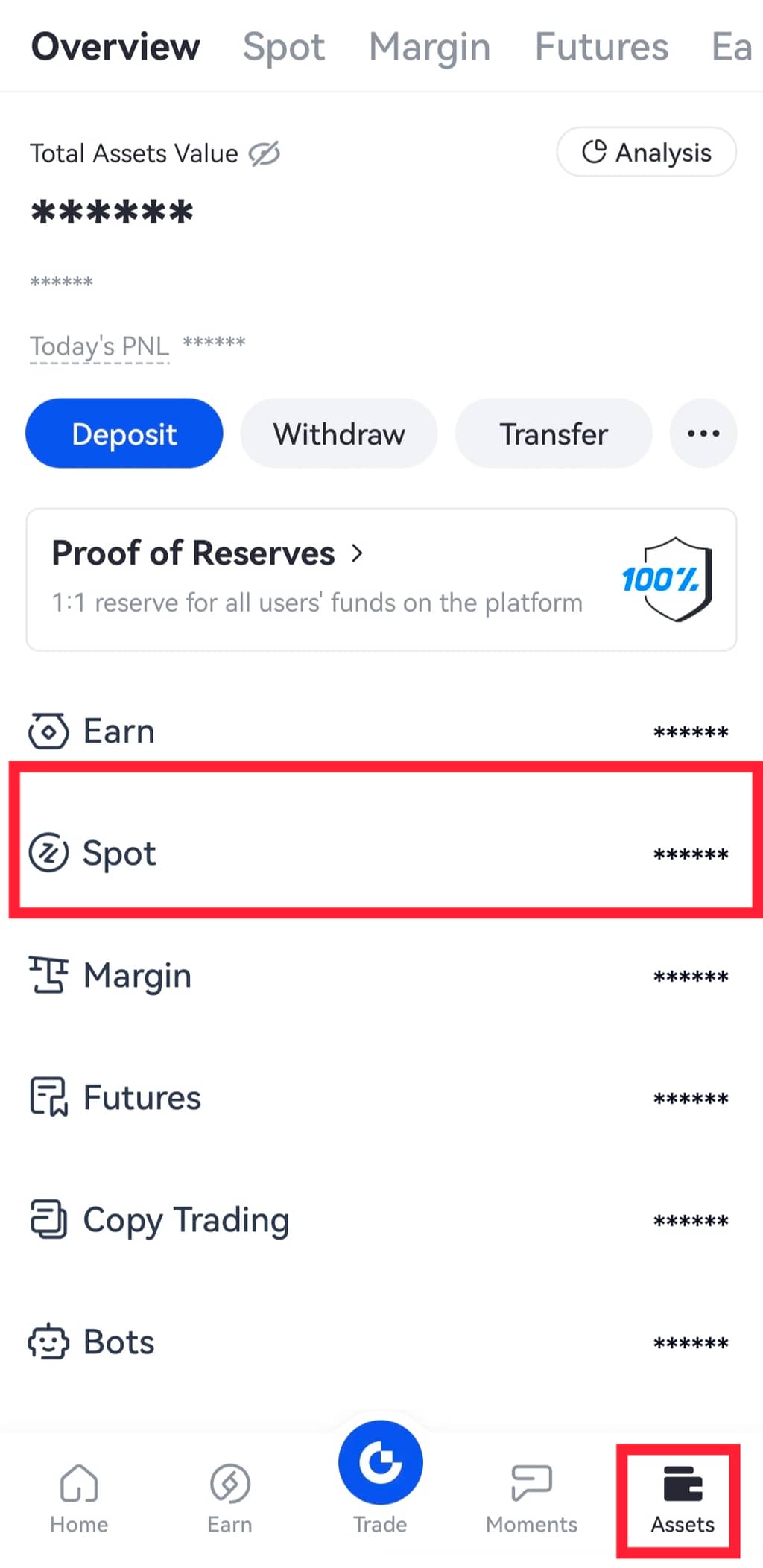Switch to the Futures top tab
This screenshot has width=763, height=1568.
pos(601,47)
